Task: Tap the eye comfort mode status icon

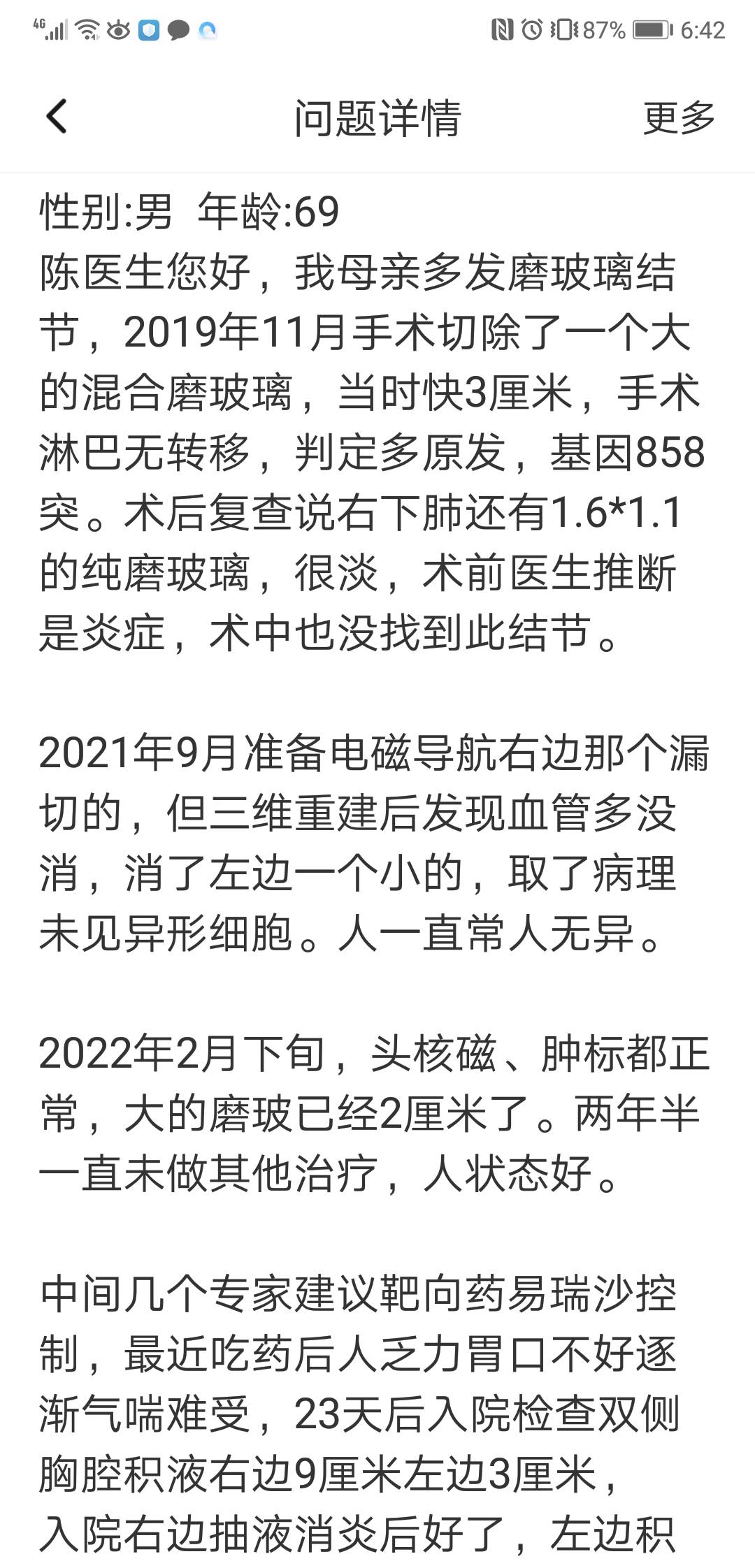Action: (119, 30)
